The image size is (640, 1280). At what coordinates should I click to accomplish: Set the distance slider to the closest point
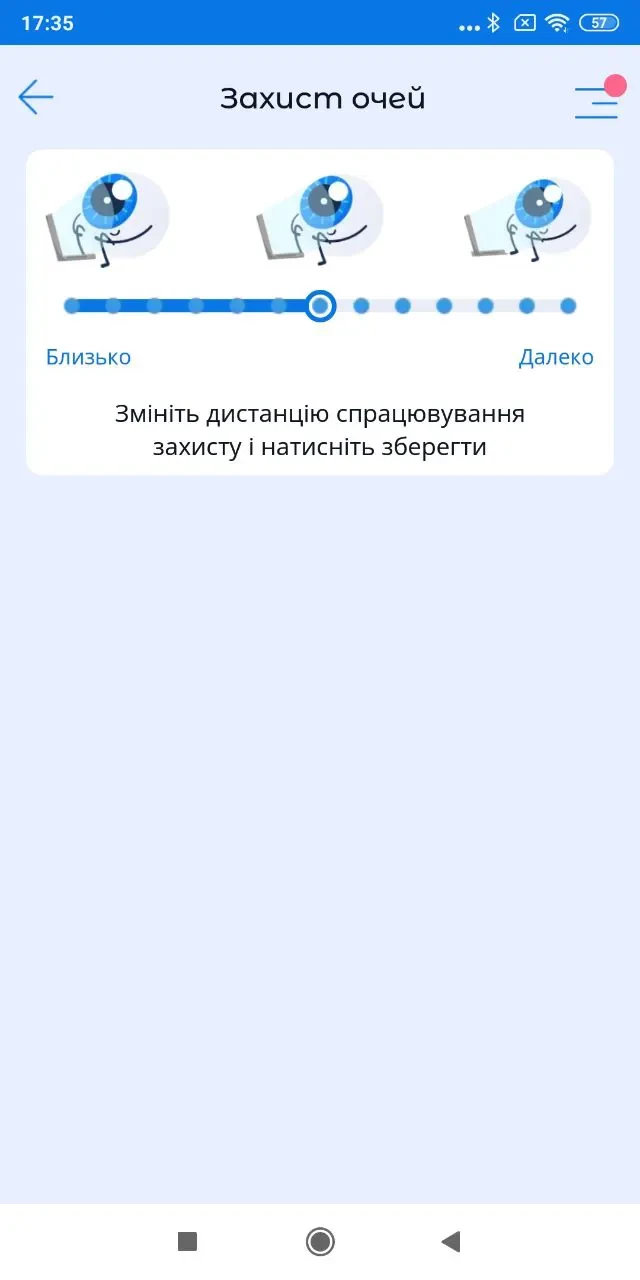[x=72, y=306]
